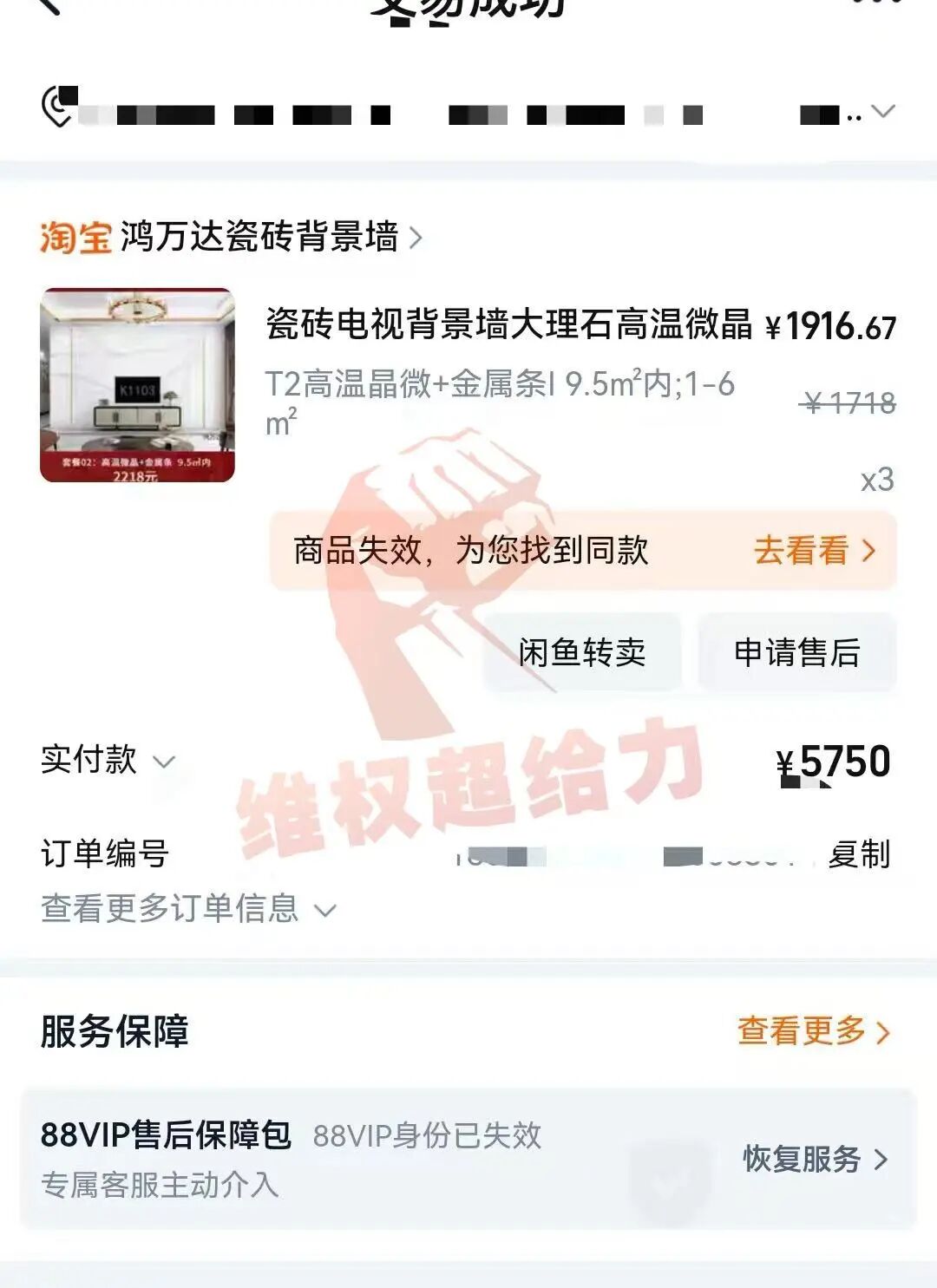This screenshot has height=1288, width=937.
Task: Expand 查看更多订单信息
Action: tap(187, 909)
